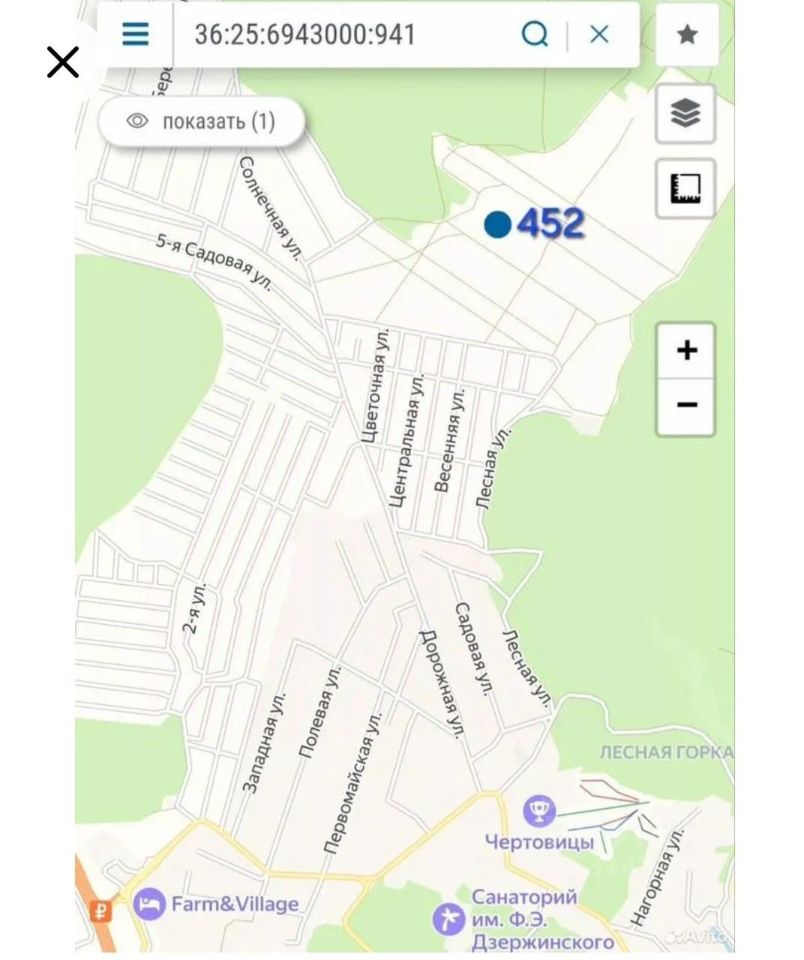Zoom out of the map
Viewport: 804px width, 960px height.
[686, 405]
